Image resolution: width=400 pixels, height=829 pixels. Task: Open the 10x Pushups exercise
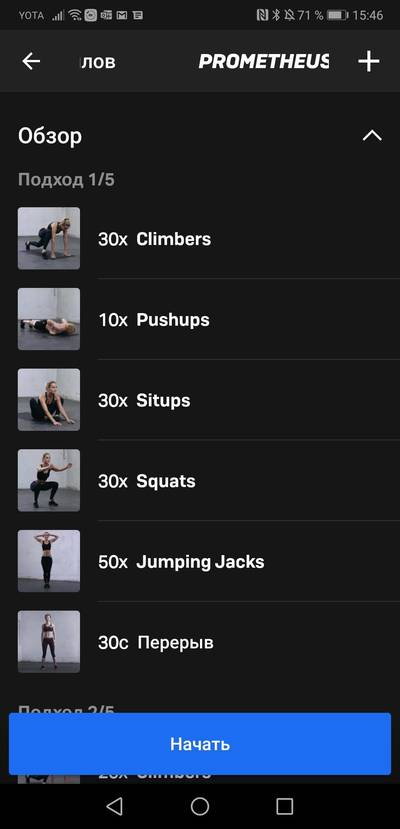(200, 319)
